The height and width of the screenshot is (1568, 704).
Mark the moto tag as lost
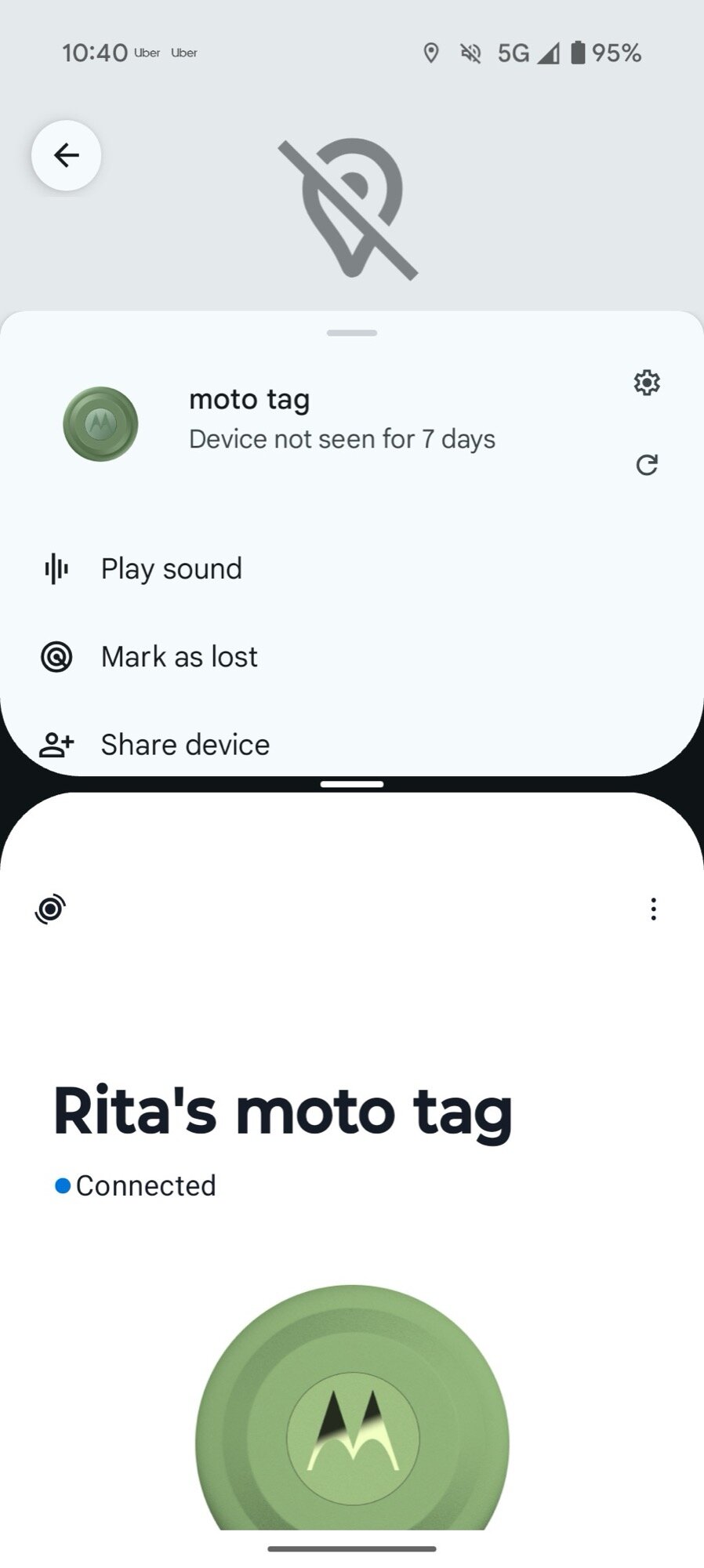(x=179, y=656)
